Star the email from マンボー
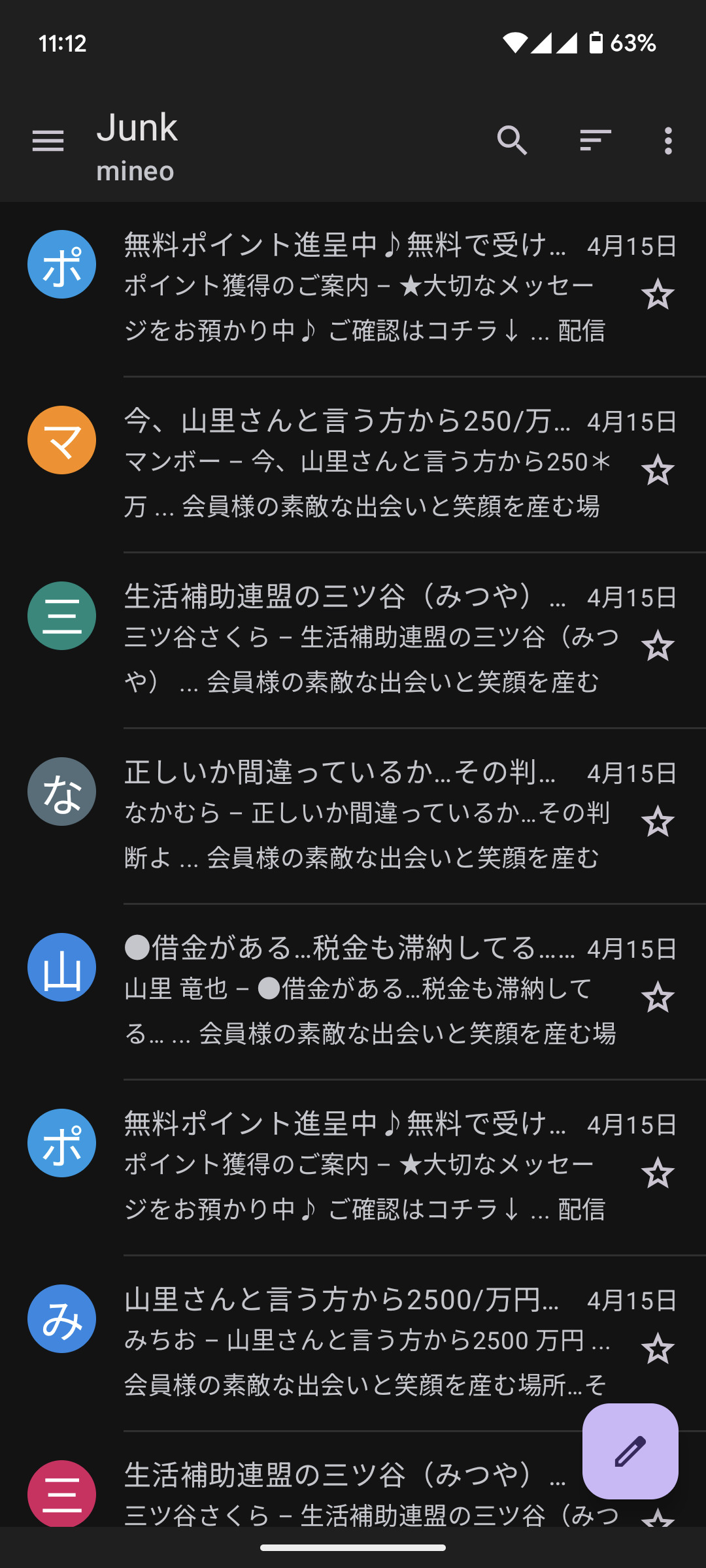Screen dimensions: 706x1568 658,471
